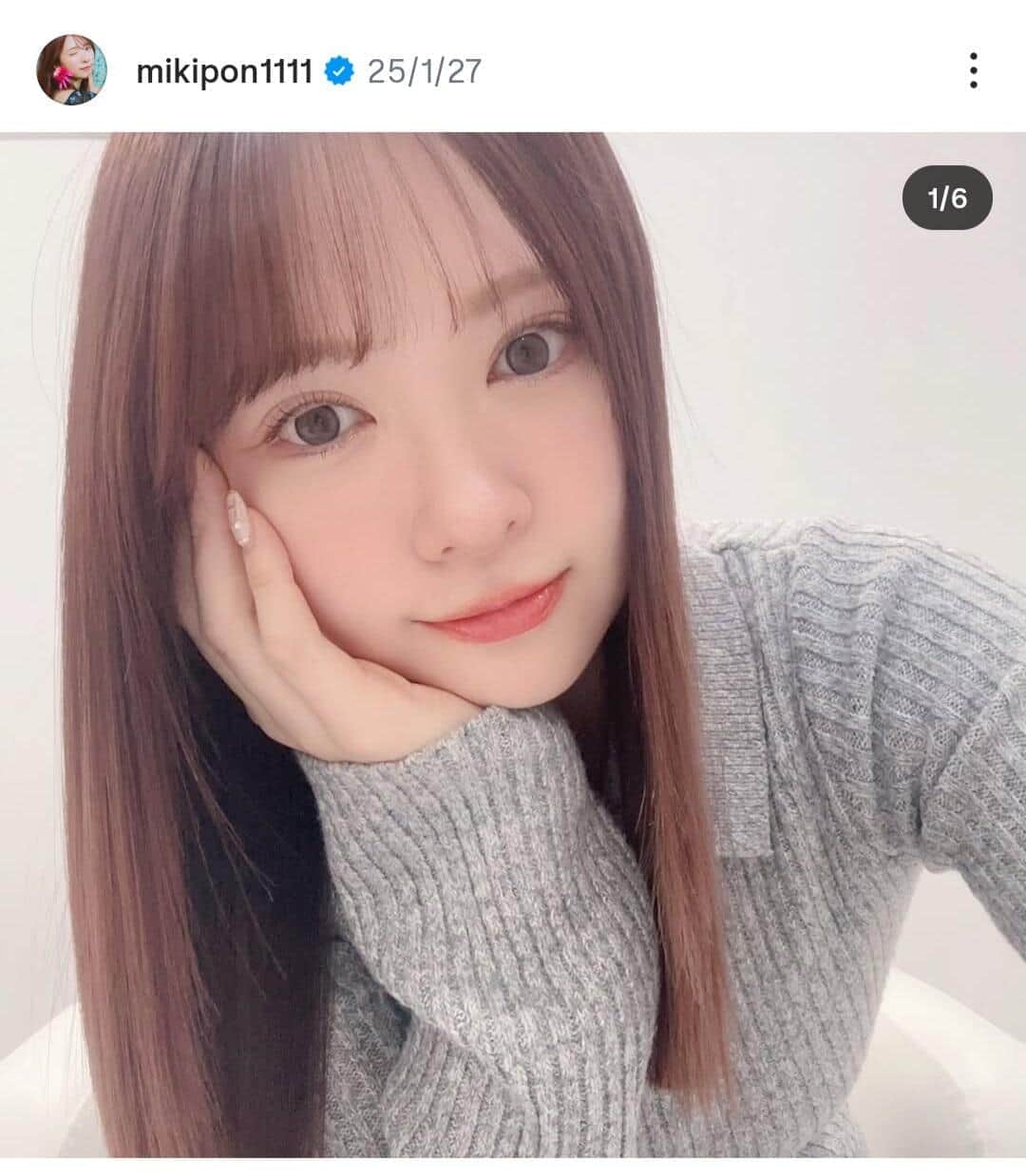
Task: Open the post photo in full view
Action: (513, 646)
